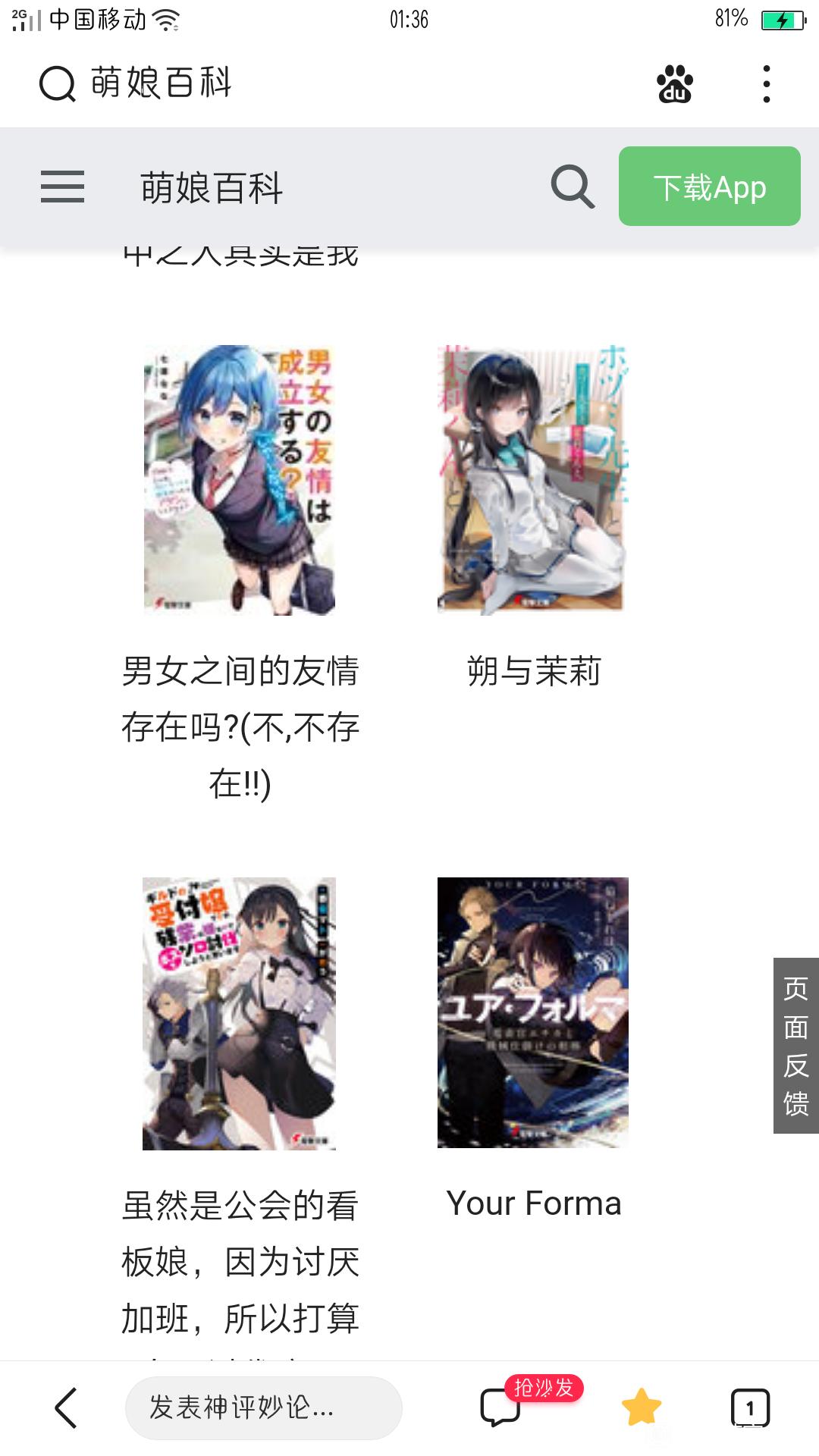Open the browser tabs switcher

click(749, 1408)
